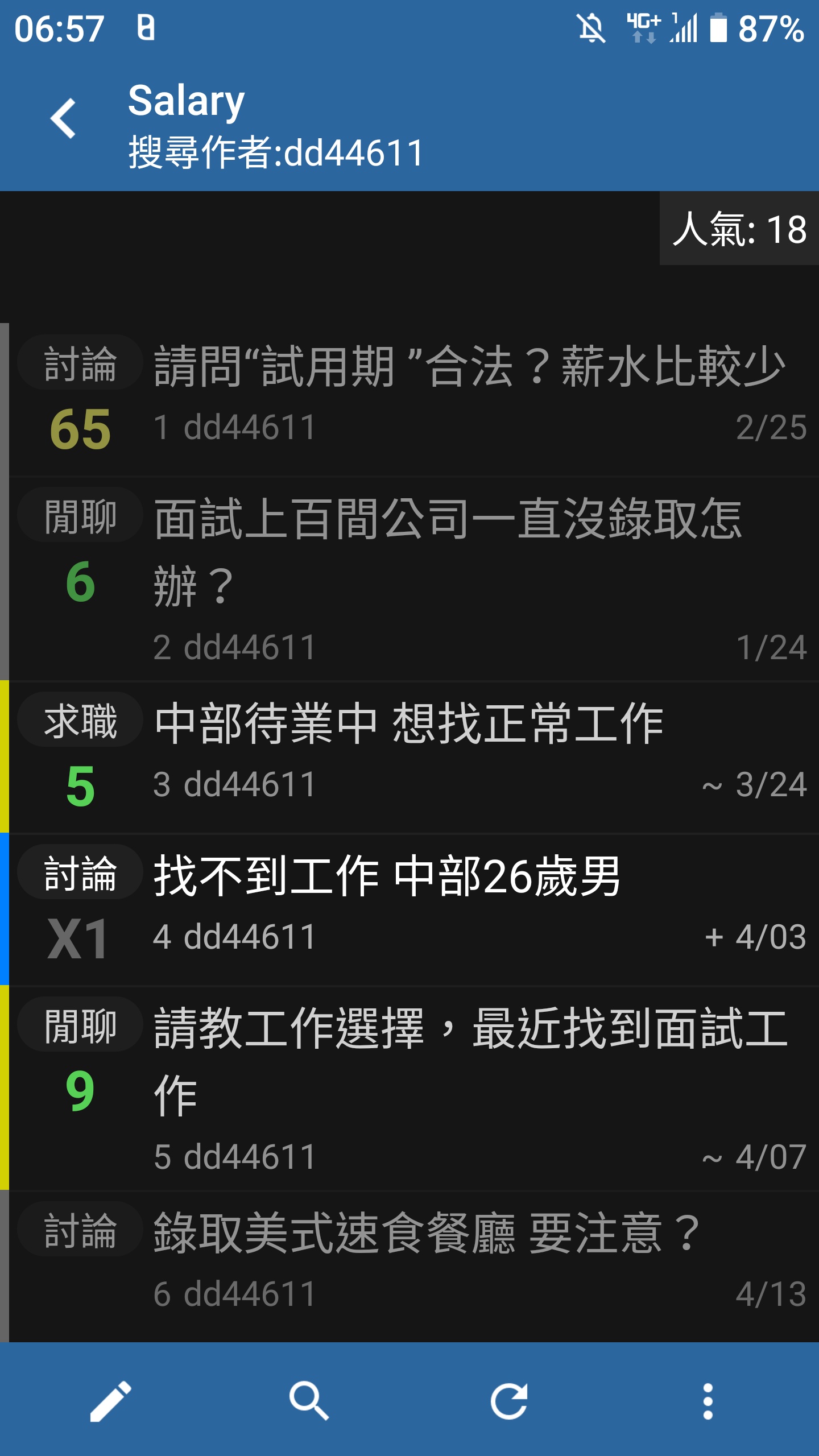Open the post 請問"試用期"合法？薪水比較少
Viewport: 819px width, 1456px height.
click(x=414, y=399)
